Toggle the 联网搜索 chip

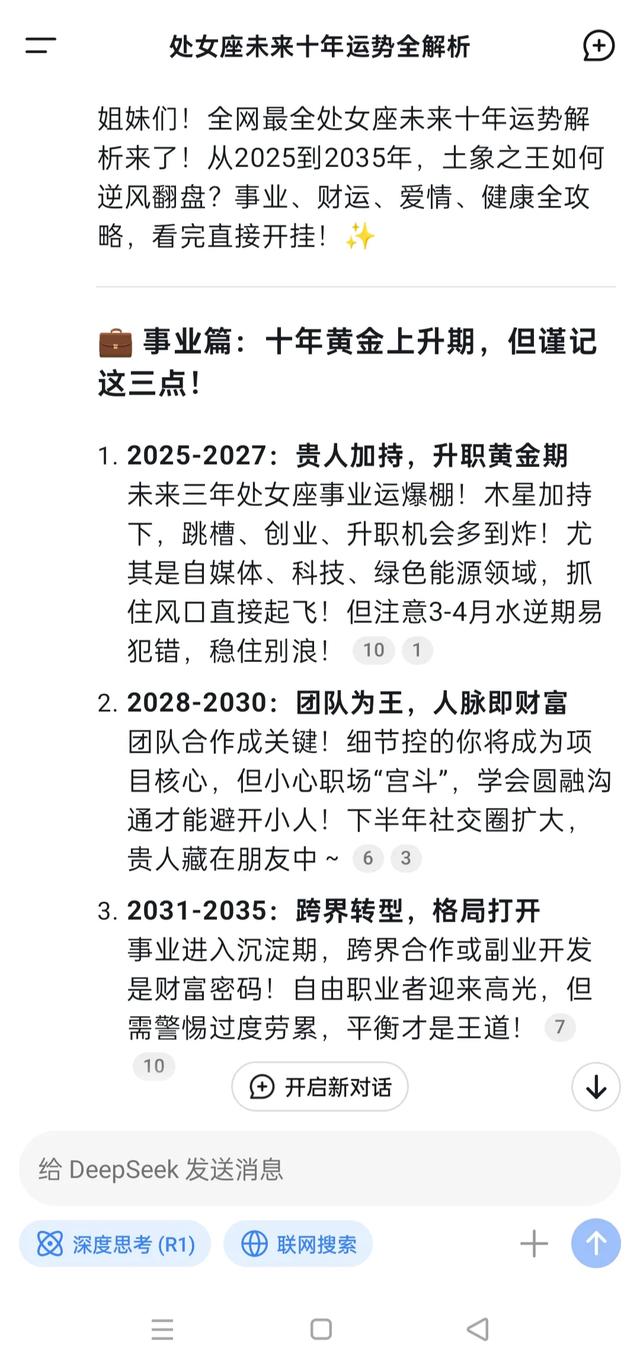tap(298, 1244)
